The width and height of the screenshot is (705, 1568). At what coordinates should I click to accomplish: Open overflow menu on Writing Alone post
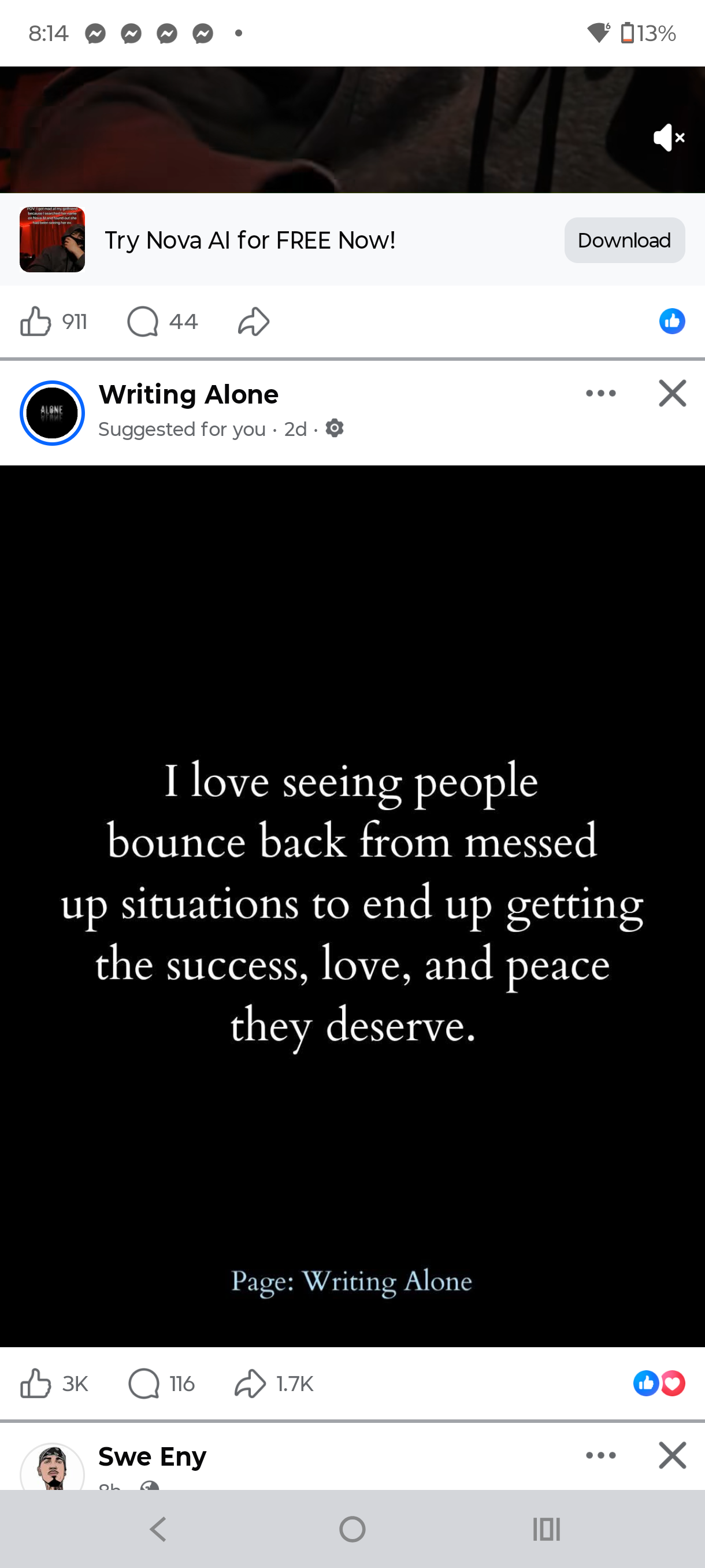(601, 393)
